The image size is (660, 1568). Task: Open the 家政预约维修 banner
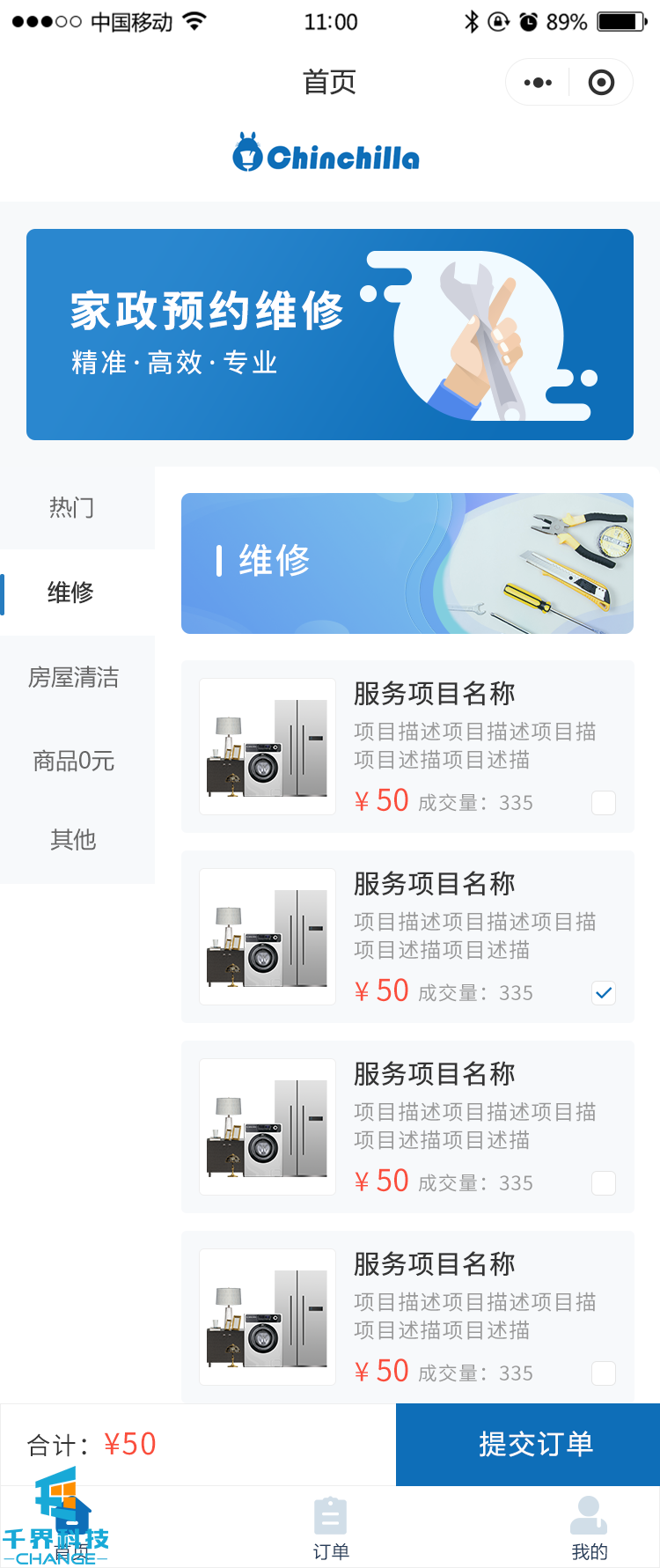(x=330, y=335)
